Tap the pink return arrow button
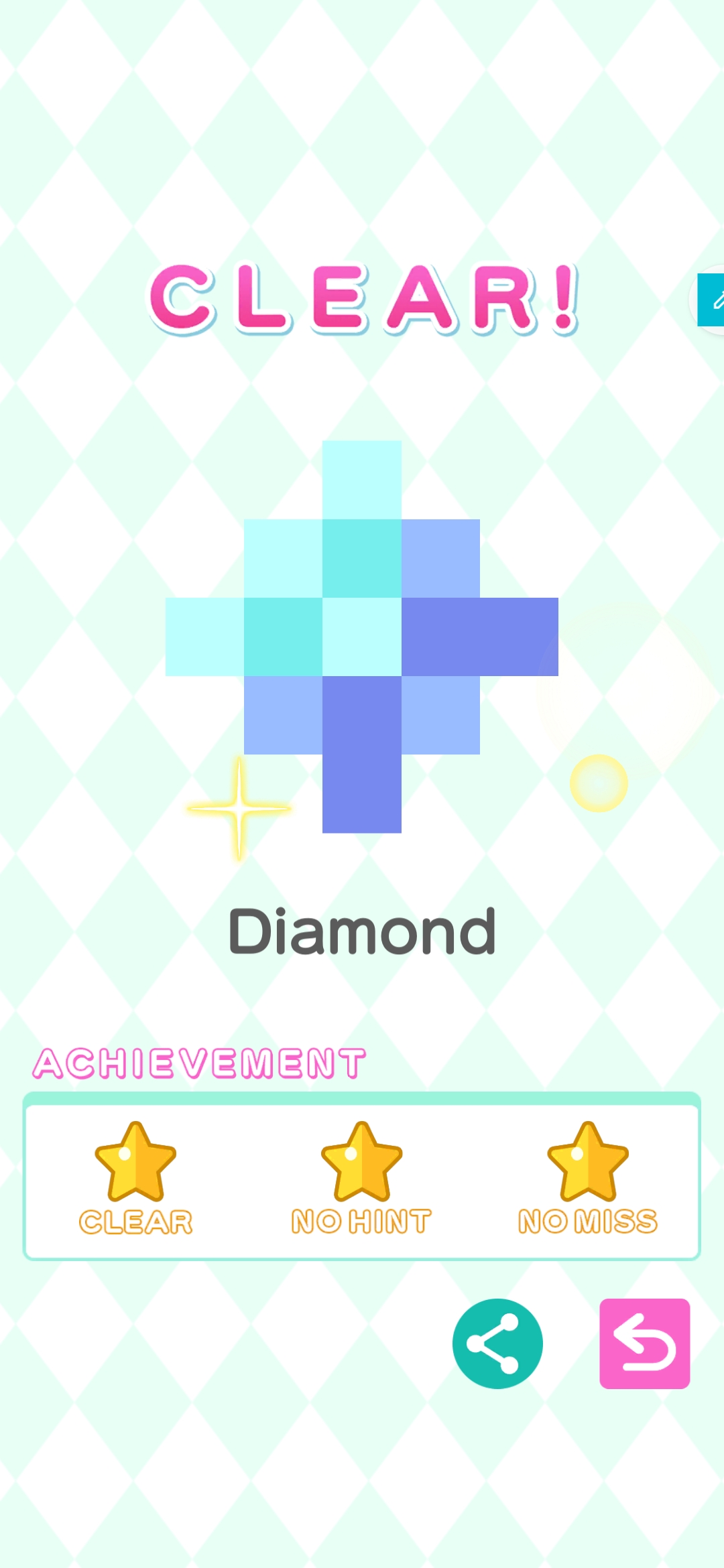The image size is (724, 1568). 644,1344
